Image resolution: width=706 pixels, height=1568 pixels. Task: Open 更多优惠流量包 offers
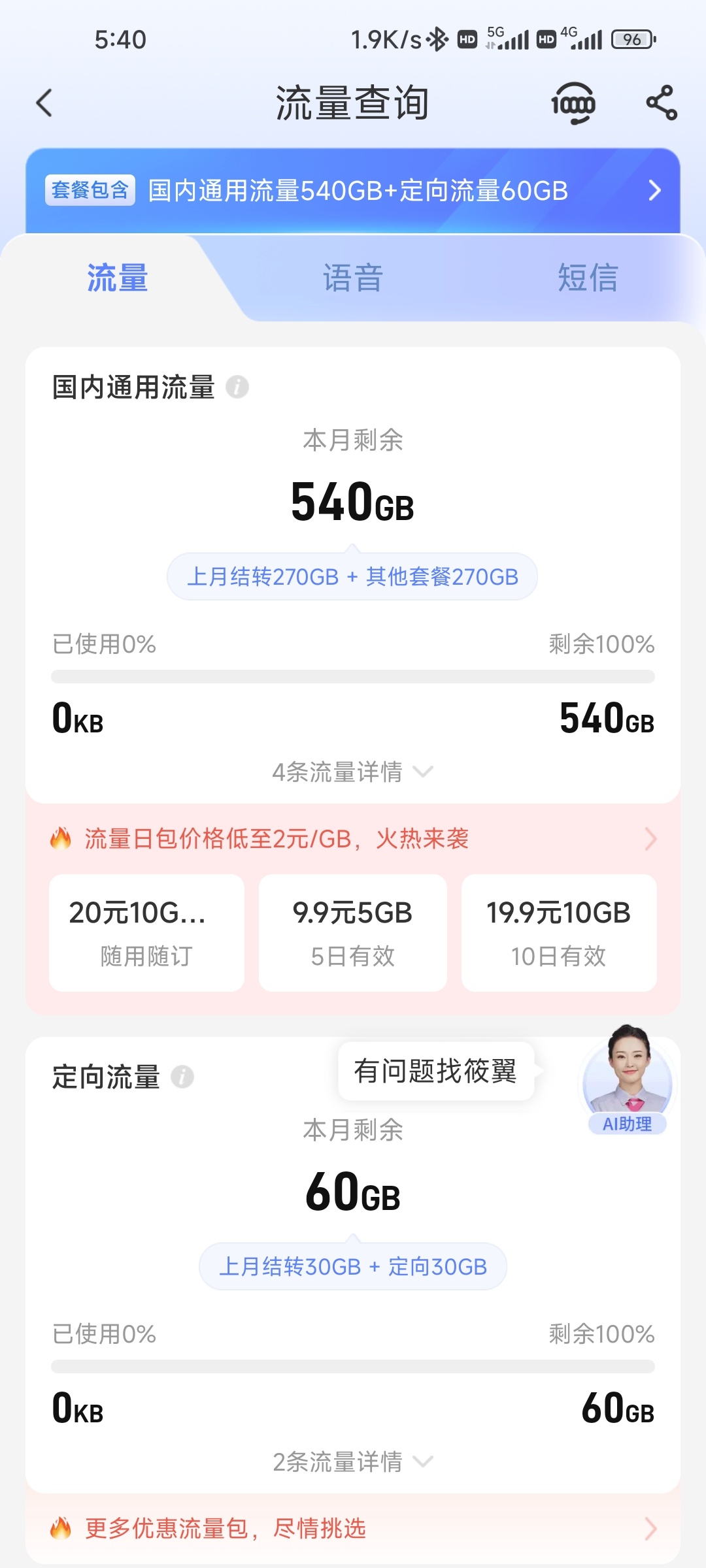point(353,1529)
